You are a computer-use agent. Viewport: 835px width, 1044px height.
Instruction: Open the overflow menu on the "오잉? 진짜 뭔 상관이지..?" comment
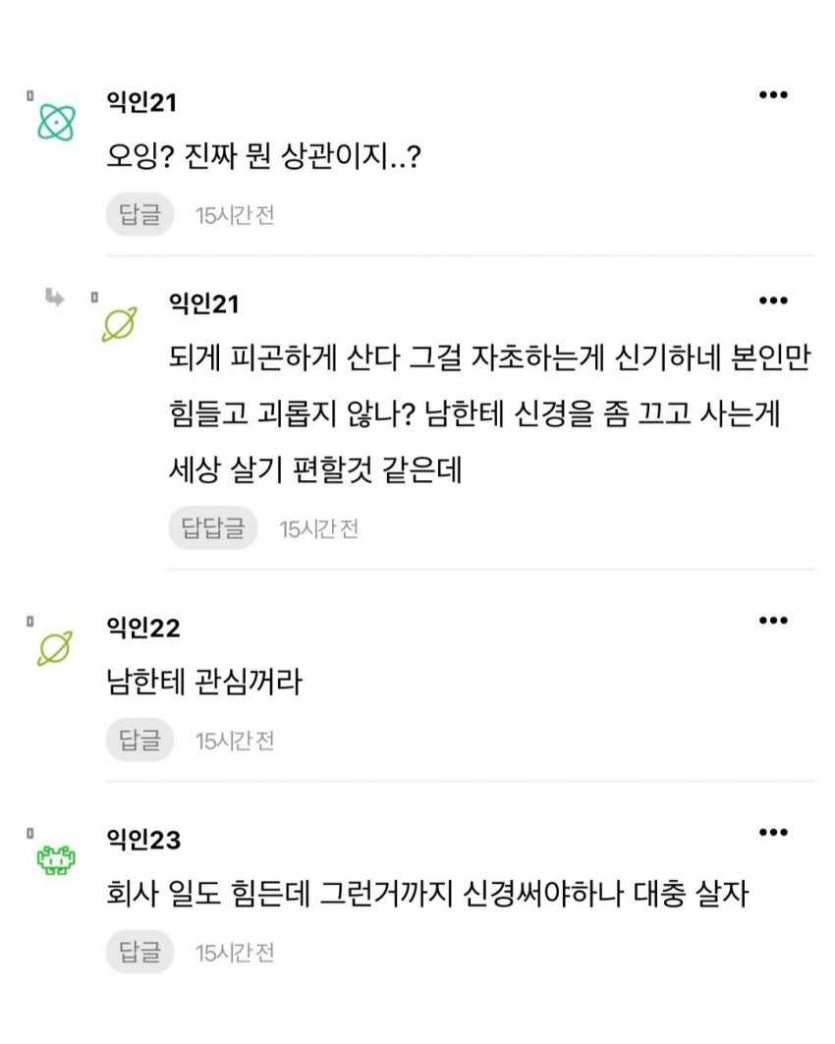773,95
